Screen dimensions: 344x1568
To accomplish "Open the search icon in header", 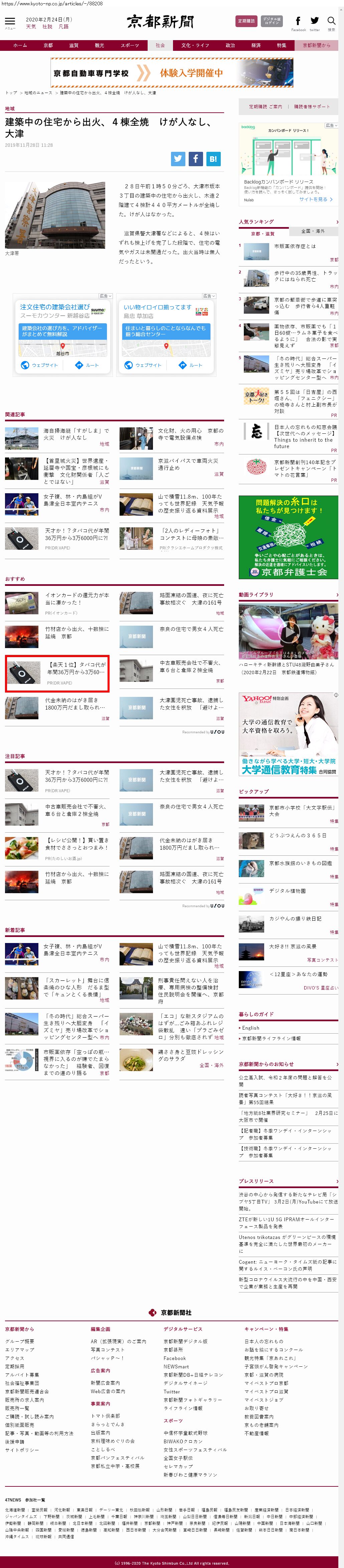I will click(331, 22).
